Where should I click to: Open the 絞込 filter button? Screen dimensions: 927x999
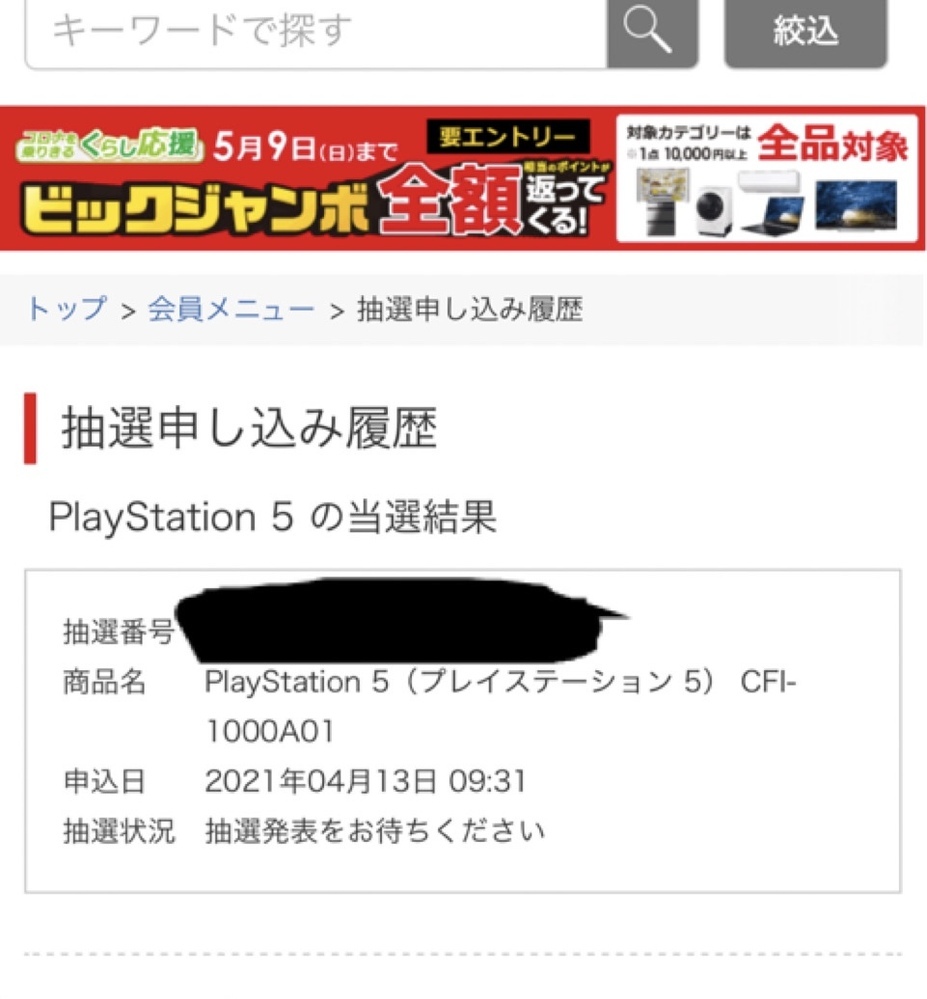point(805,32)
